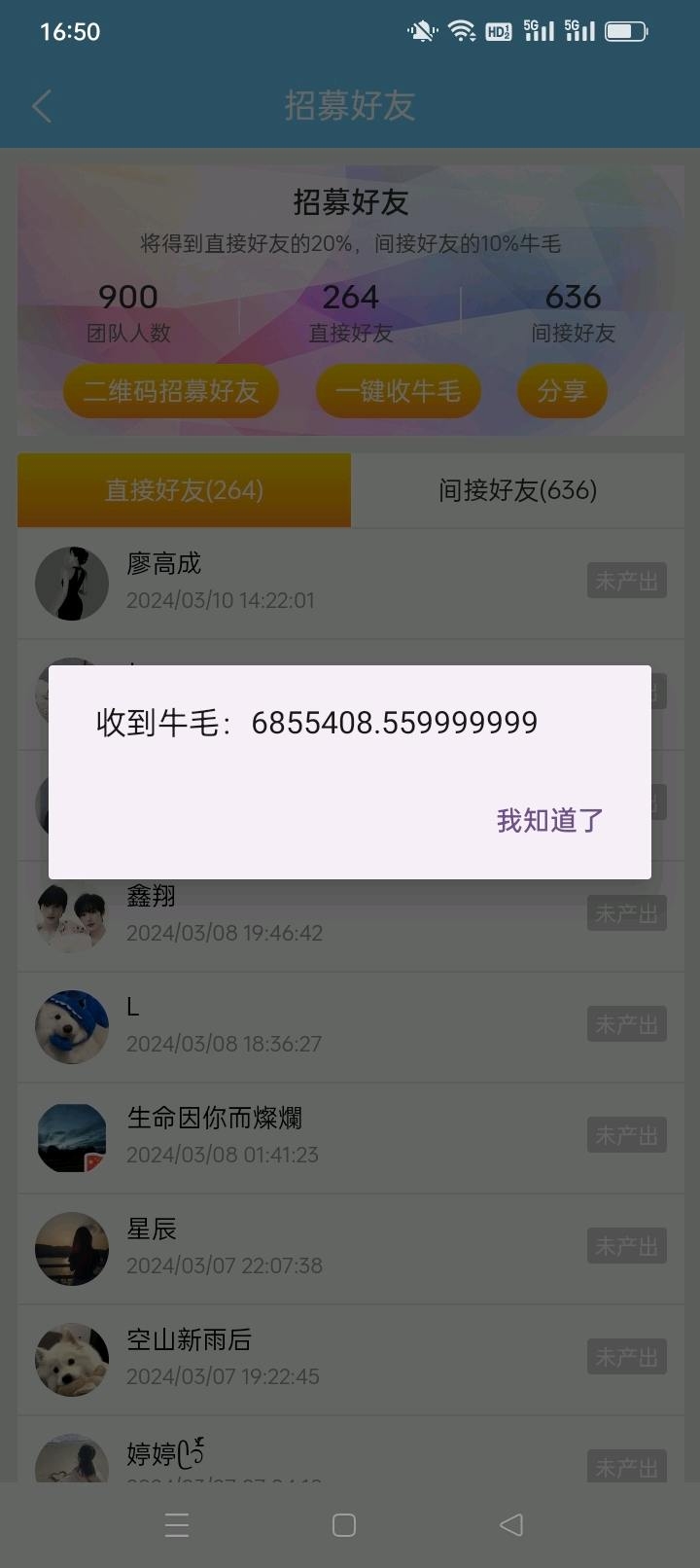
Task: Go back with the top-left arrow
Action: pyautogui.click(x=42, y=106)
